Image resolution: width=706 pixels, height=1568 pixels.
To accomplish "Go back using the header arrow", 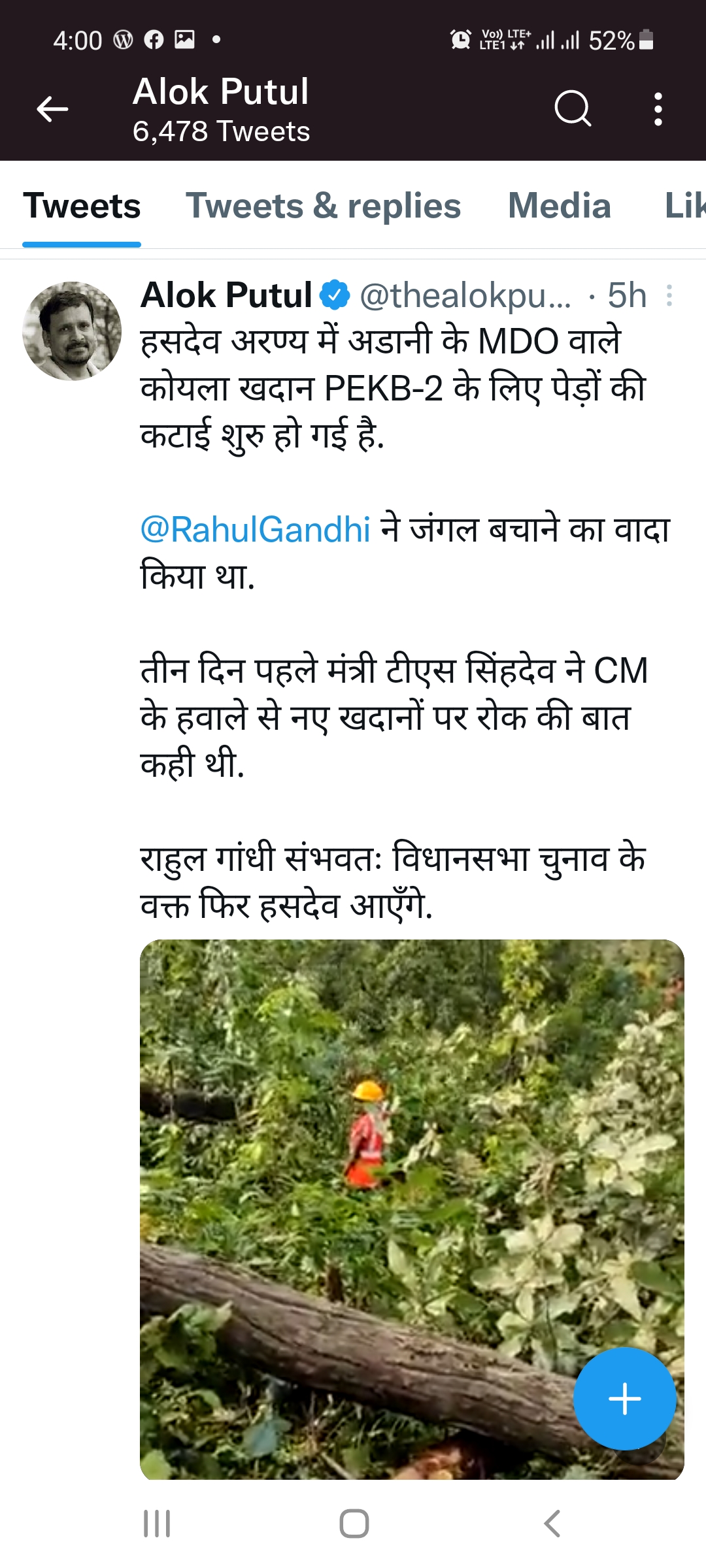I will coord(52,108).
